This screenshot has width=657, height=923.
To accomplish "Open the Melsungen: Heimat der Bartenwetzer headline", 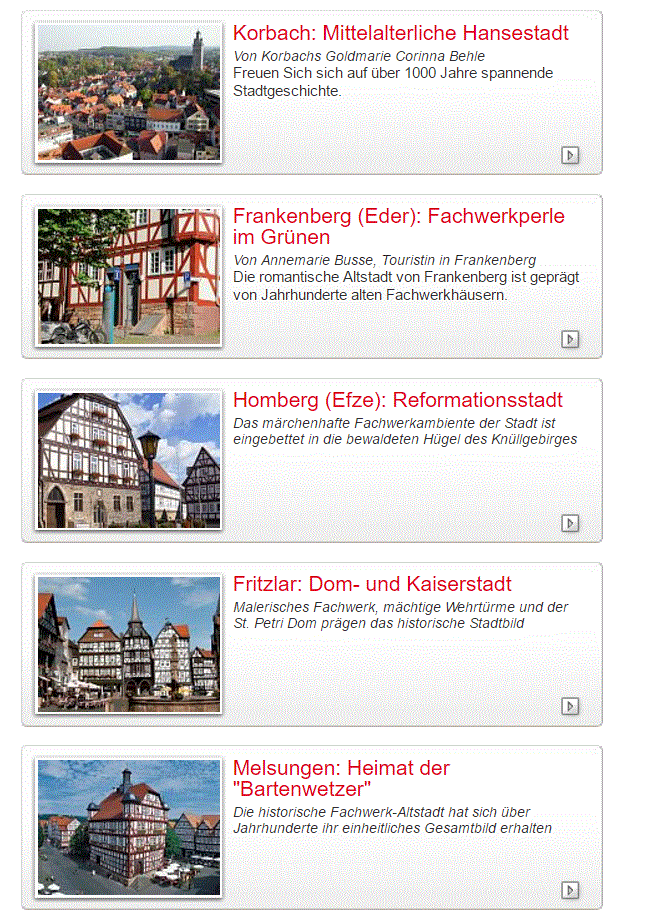I will tap(341, 779).
